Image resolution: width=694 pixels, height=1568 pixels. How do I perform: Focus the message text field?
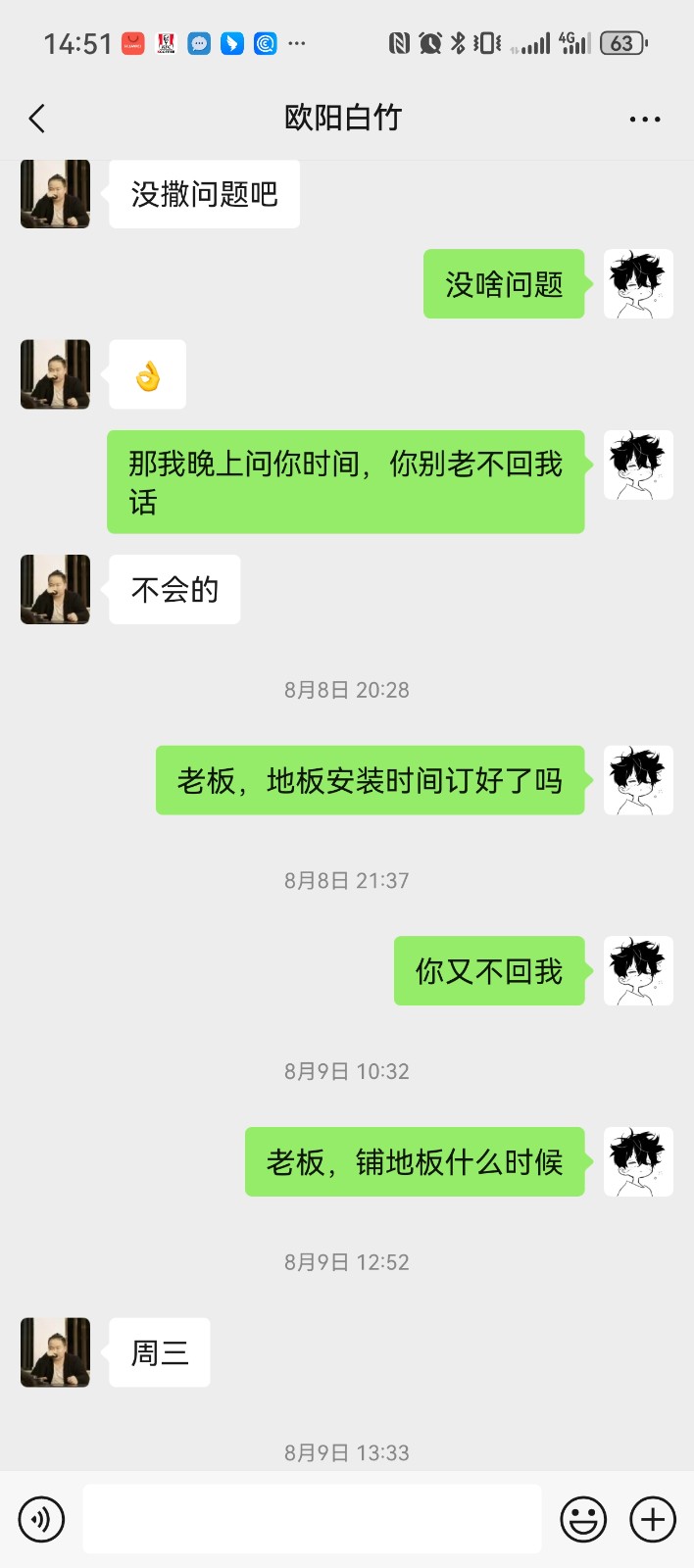tap(312, 1519)
